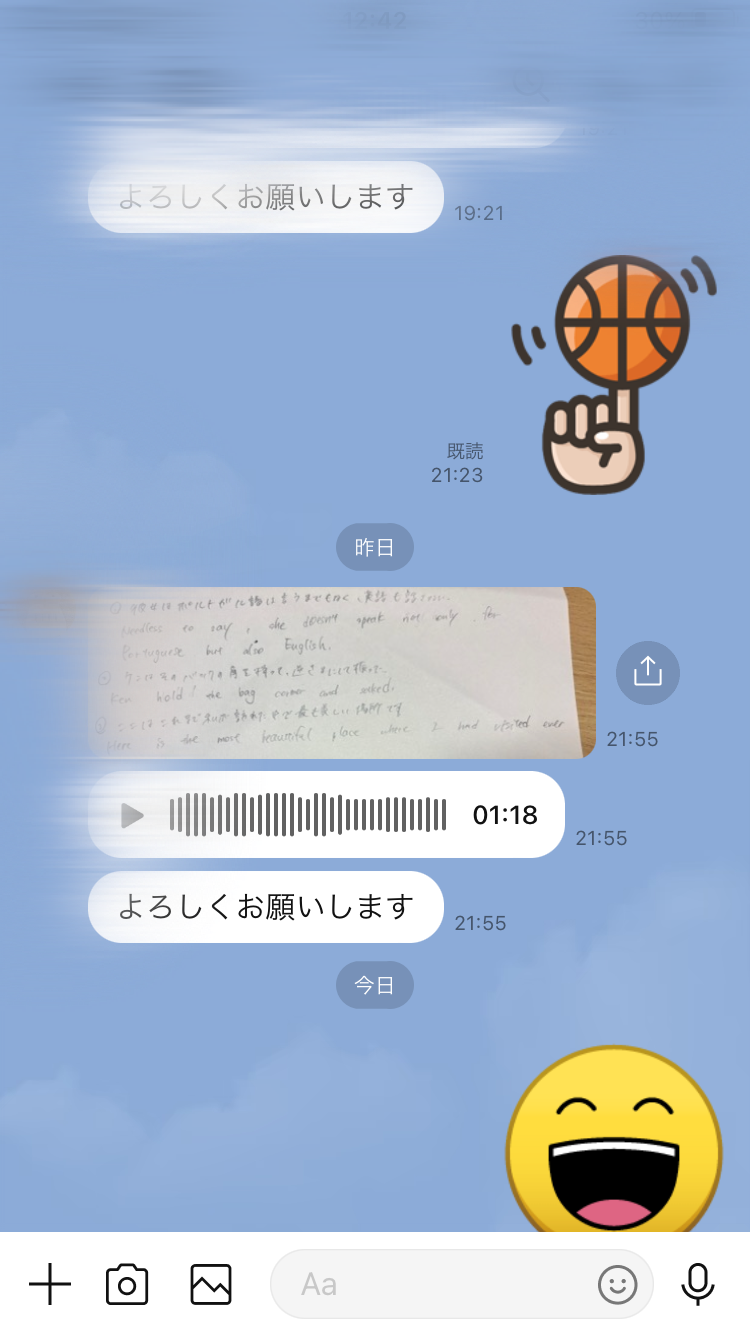The height and width of the screenshot is (1334, 750).
Task: Play the 01:18 voice message
Action: (x=132, y=815)
